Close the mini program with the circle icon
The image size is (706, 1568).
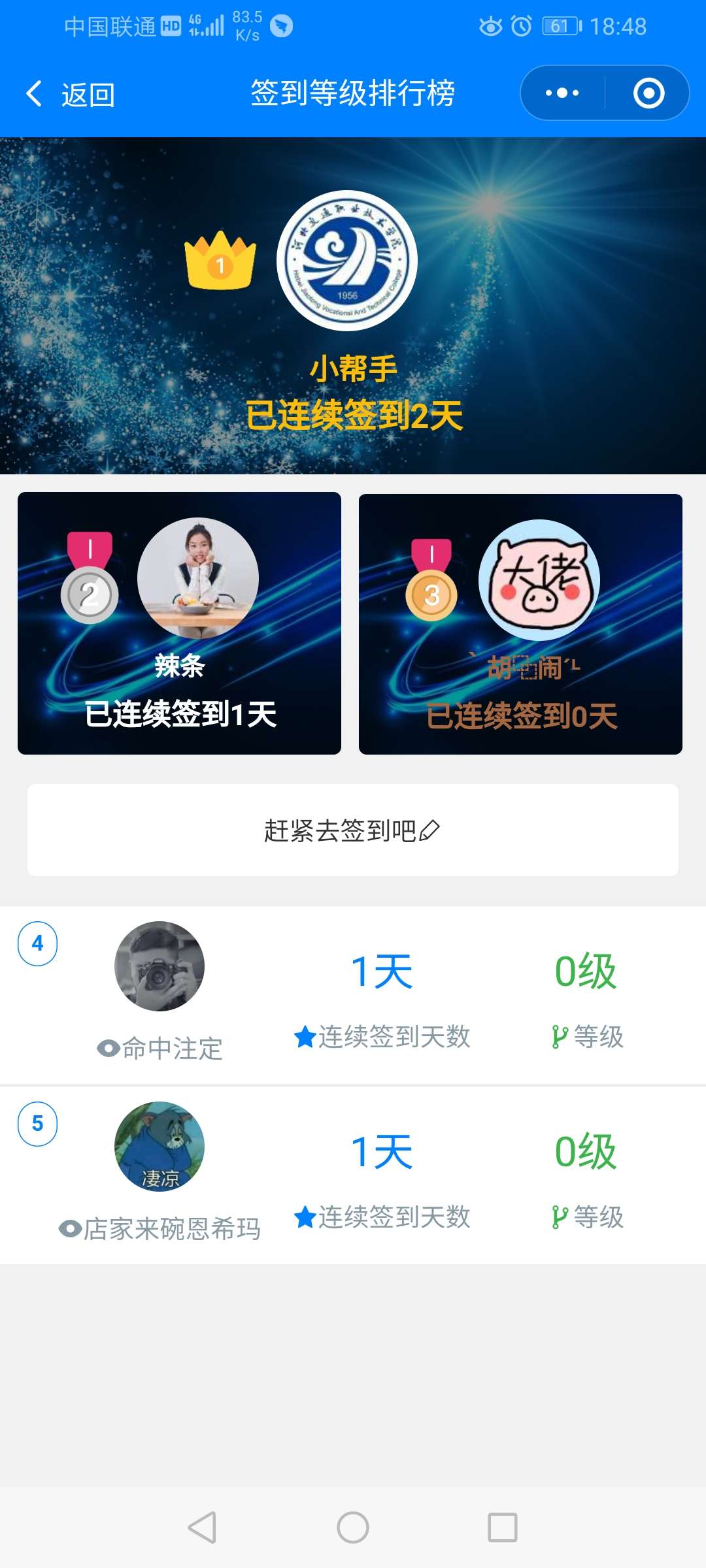pyautogui.click(x=648, y=93)
